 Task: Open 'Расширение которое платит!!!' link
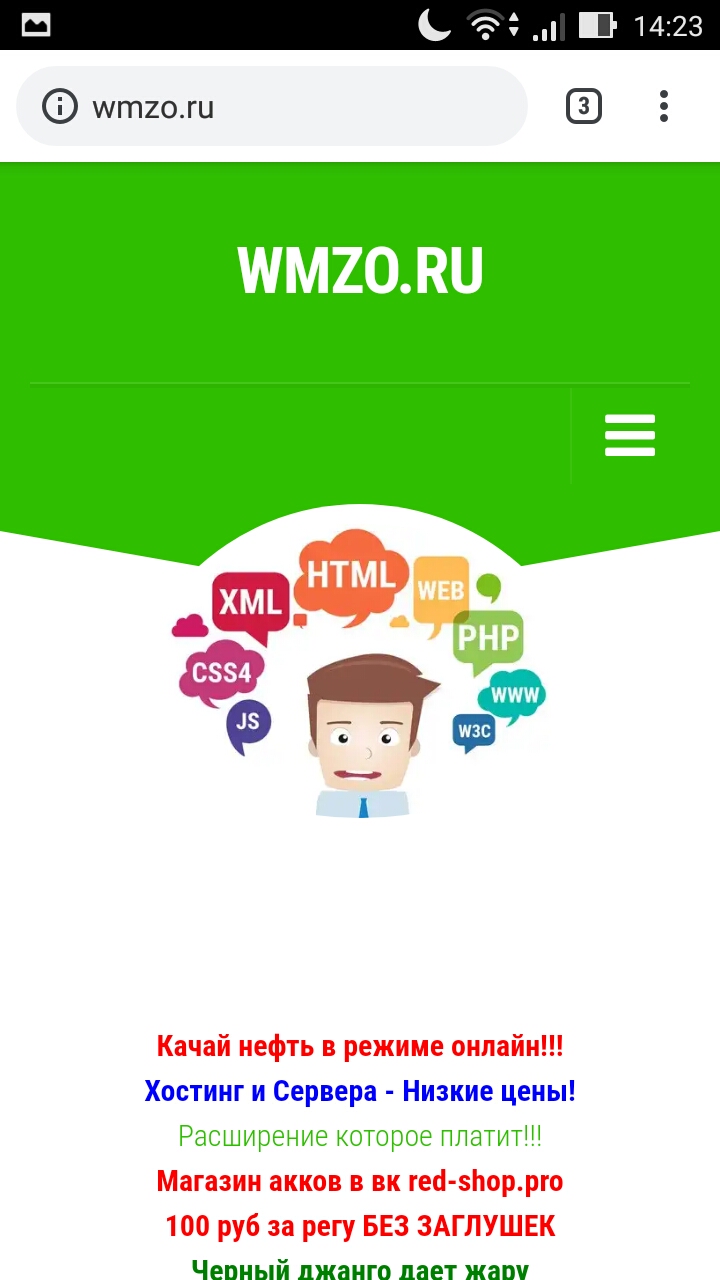pyautogui.click(x=360, y=1136)
